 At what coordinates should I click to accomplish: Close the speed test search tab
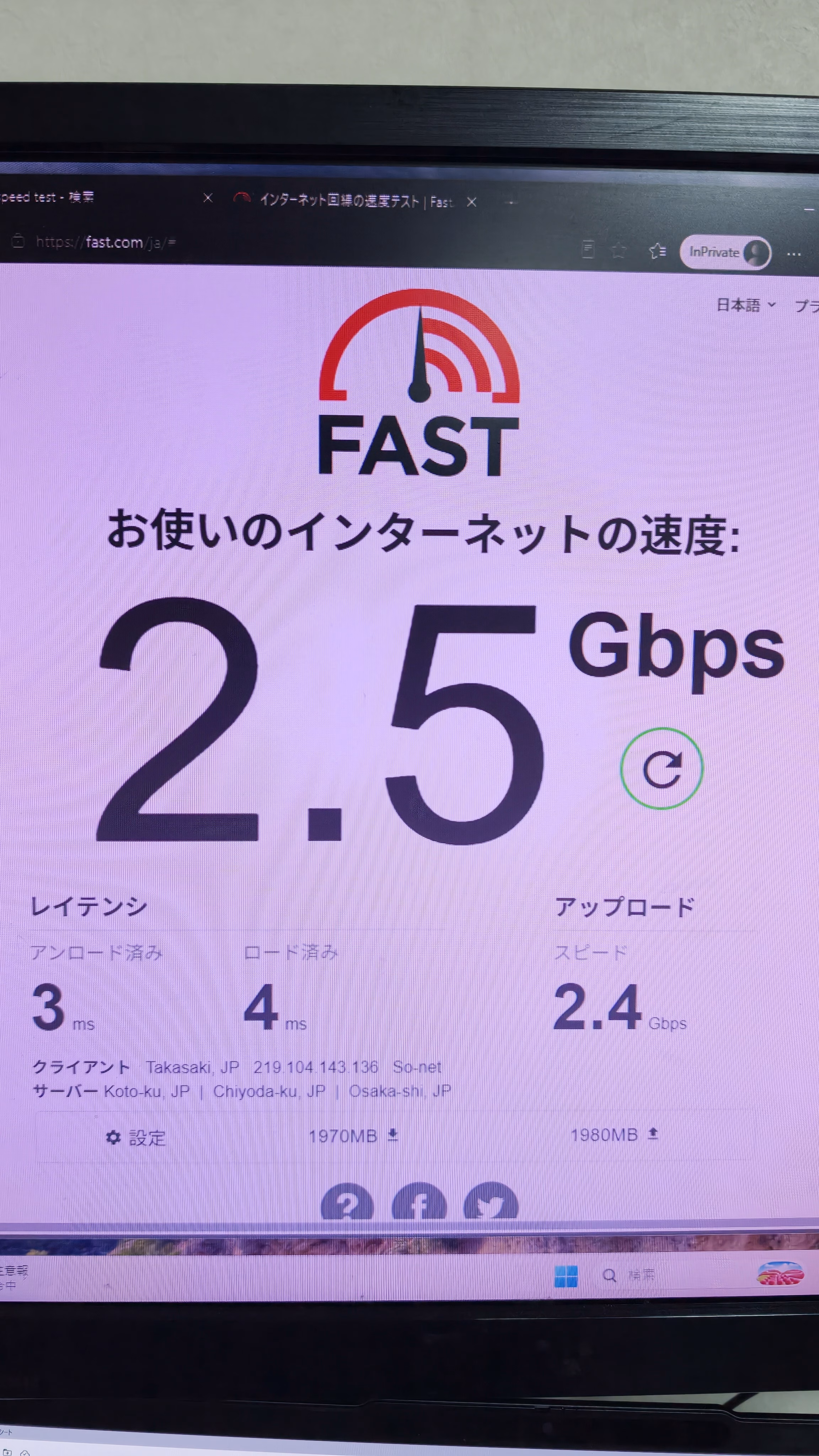(208, 198)
